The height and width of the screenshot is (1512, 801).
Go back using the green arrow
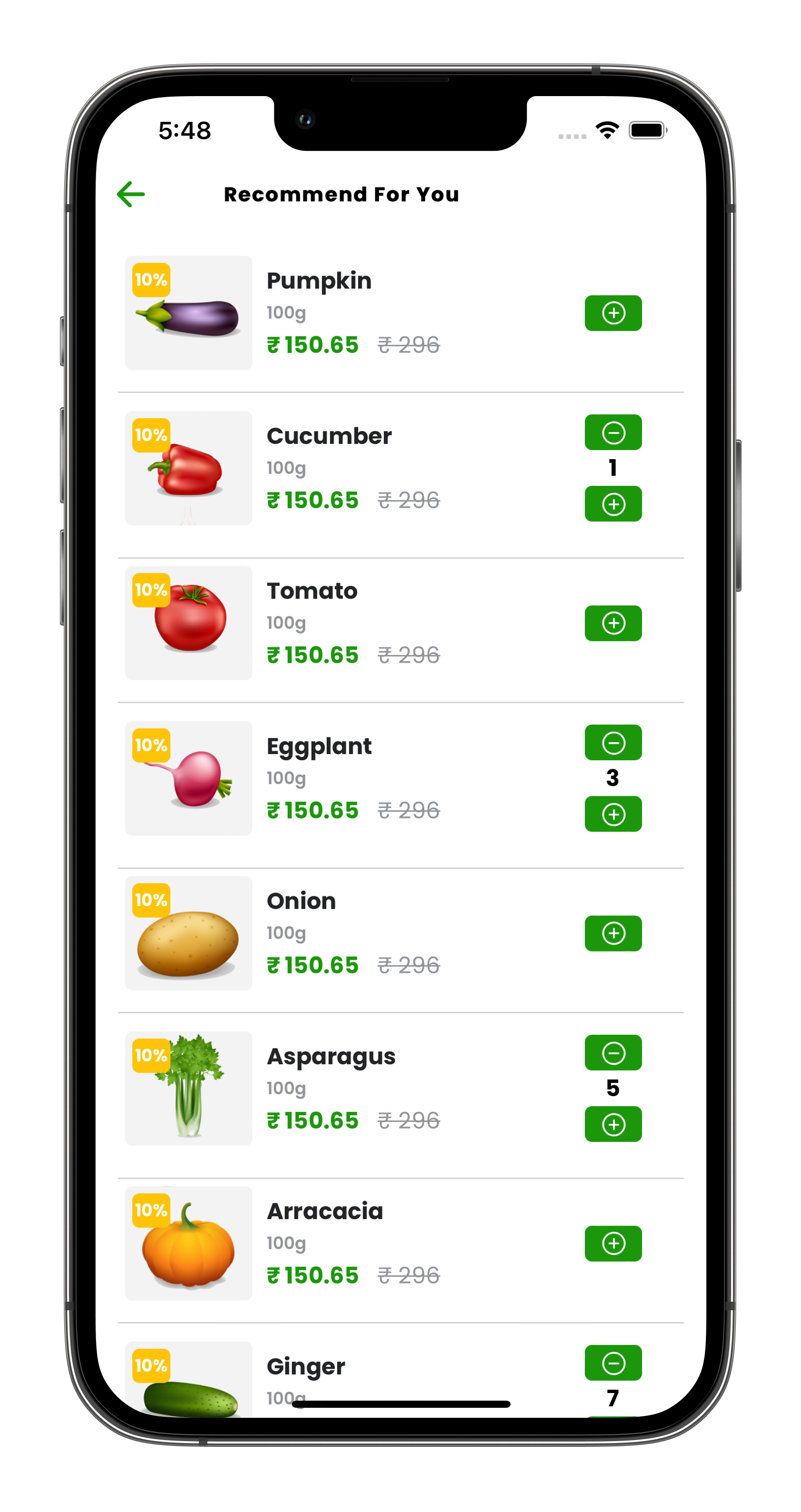coord(131,194)
